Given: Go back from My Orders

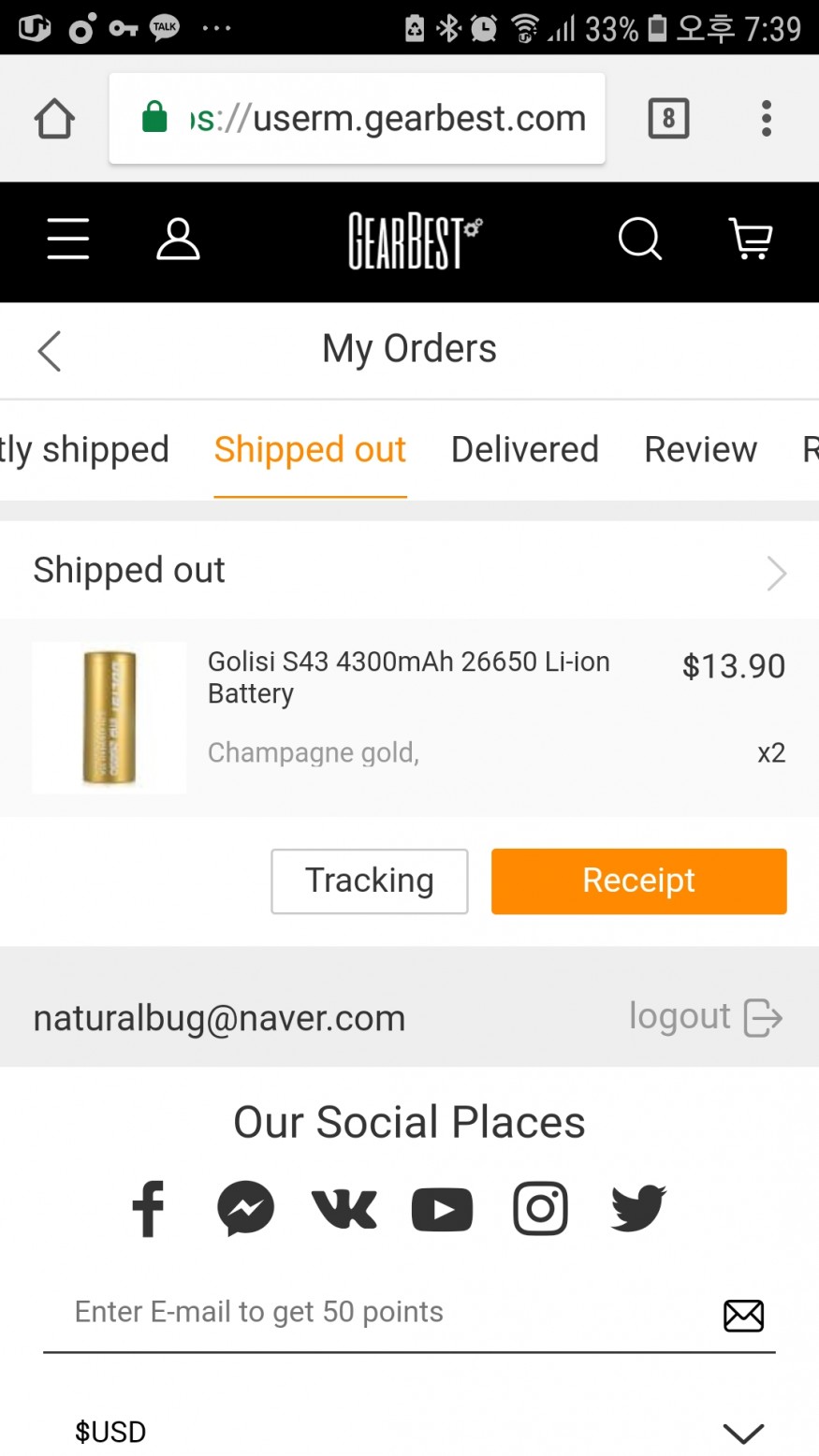Looking at the screenshot, I should pos(50,351).
